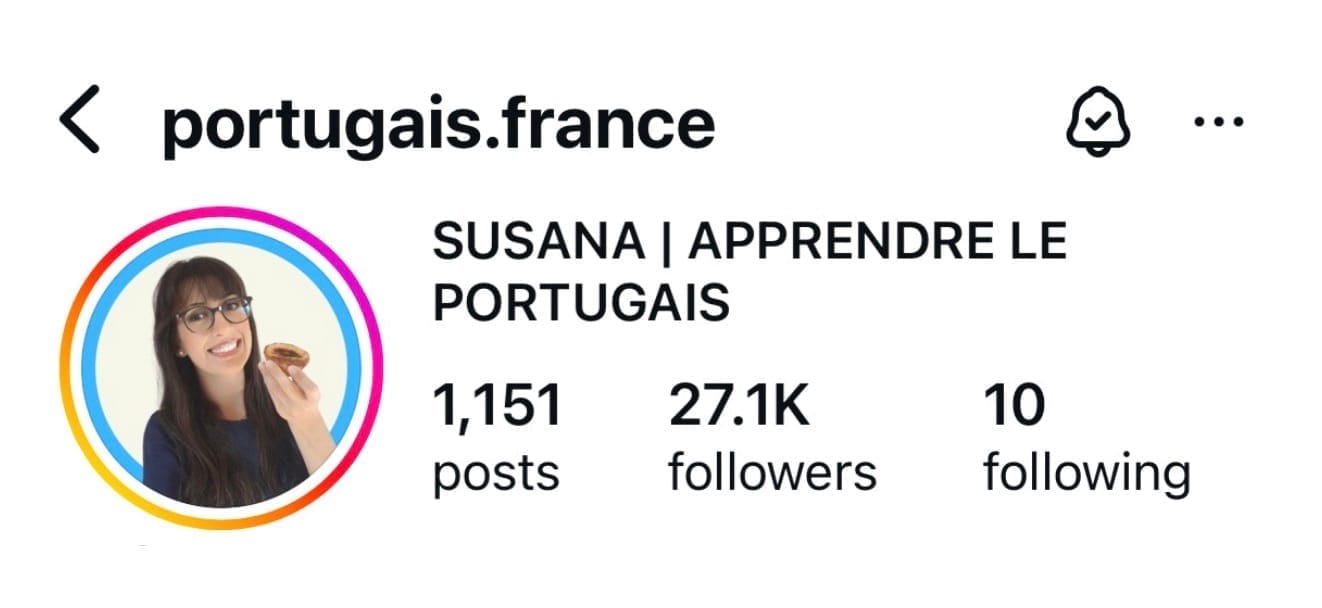This screenshot has height=608, width=1322.
Task: Open the 1,151 posts list
Action: pos(496,438)
